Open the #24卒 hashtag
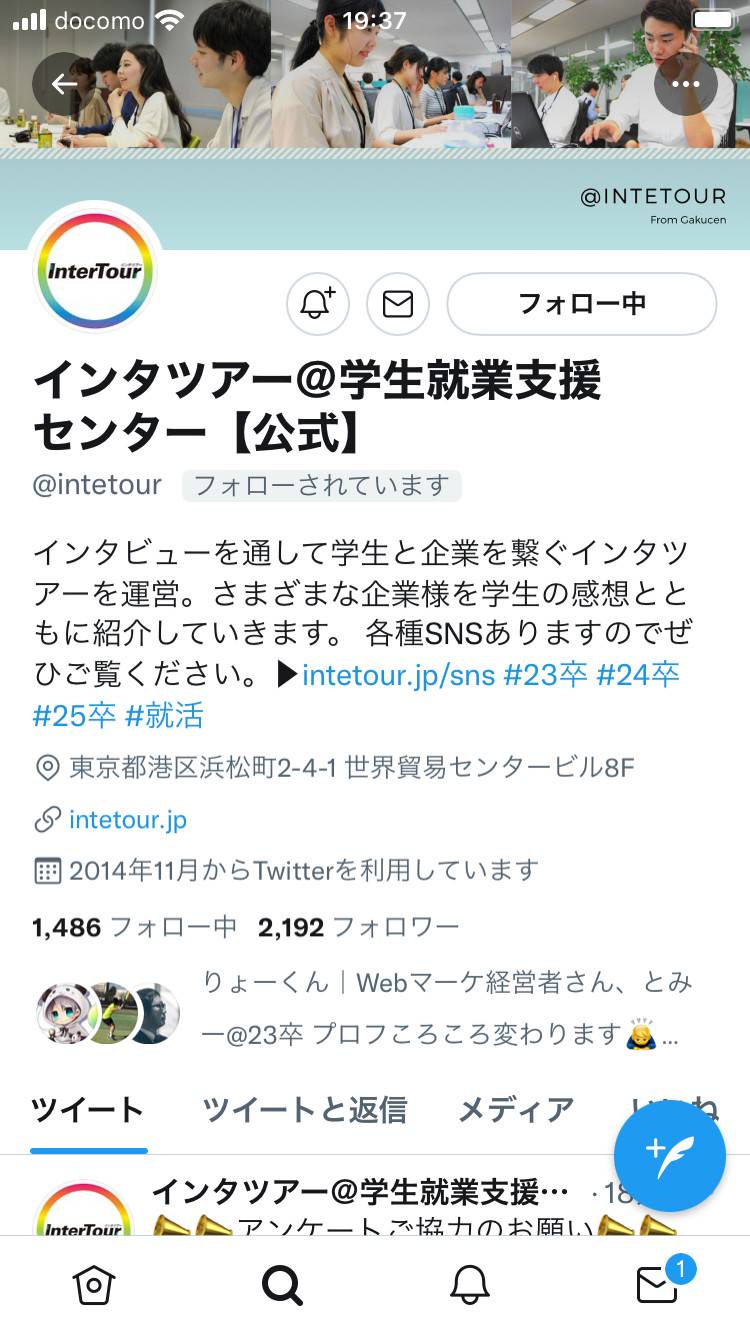The image size is (750, 1334). point(638,674)
